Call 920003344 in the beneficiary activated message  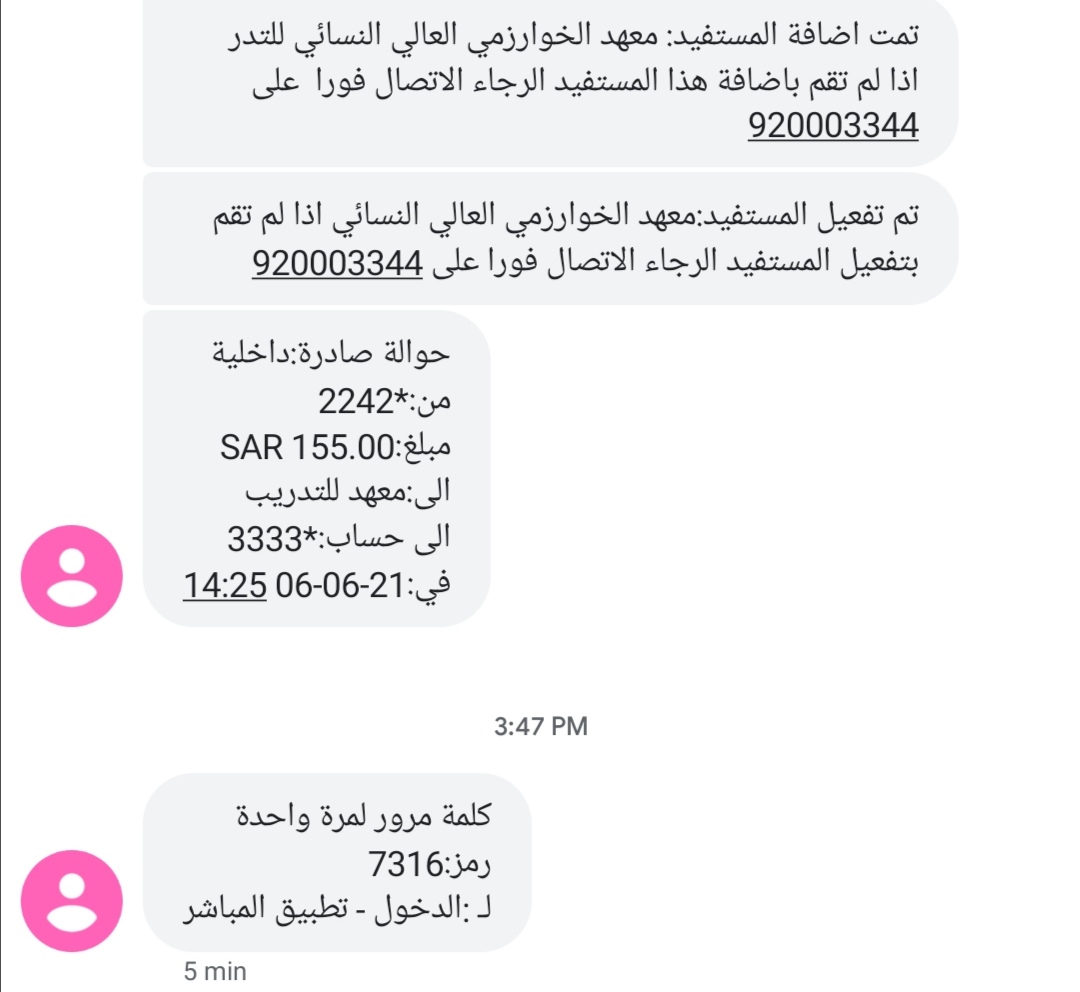click(337, 264)
